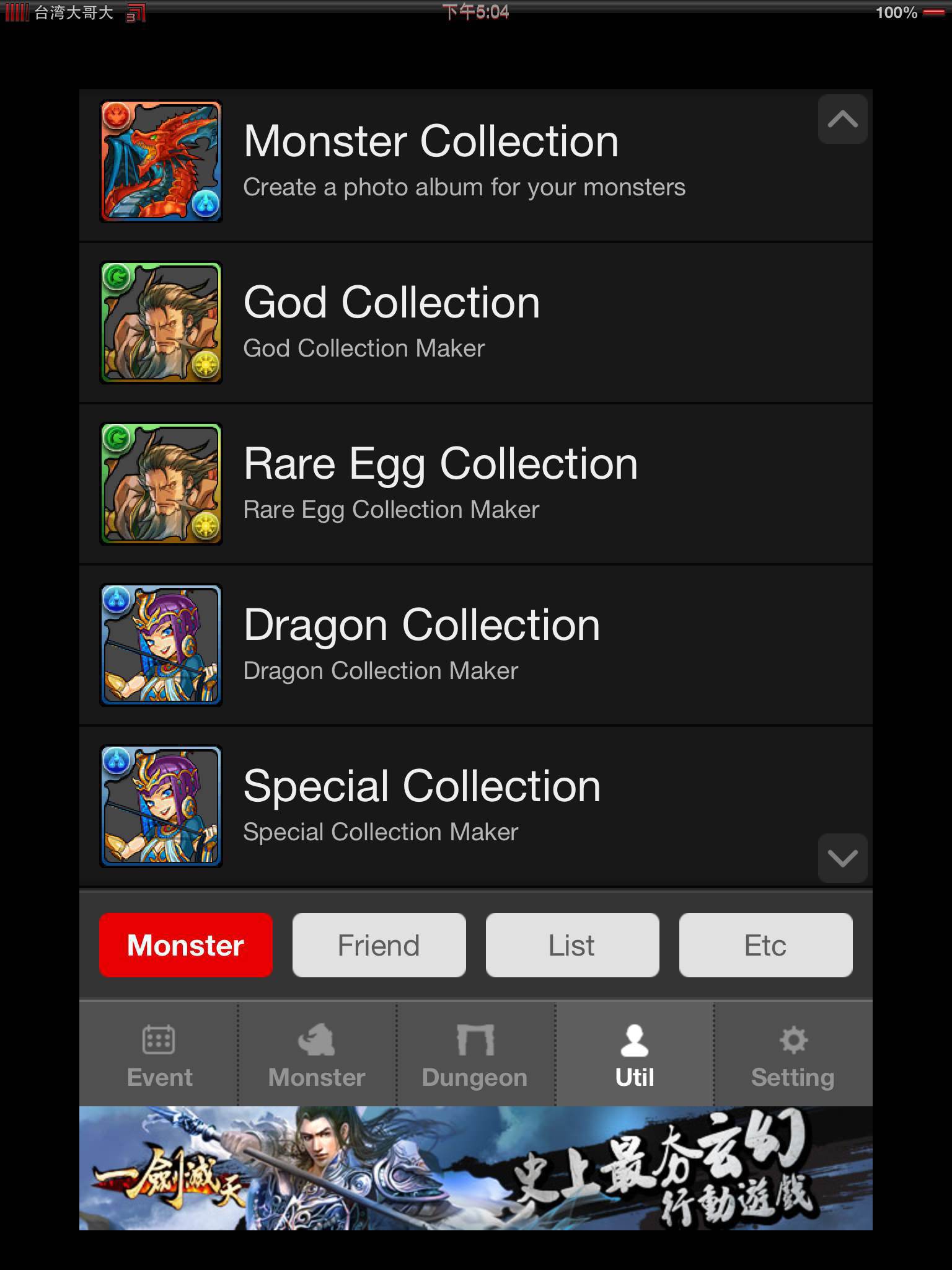
Task: Go to the Event tab
Action: tap(159, 1055)
